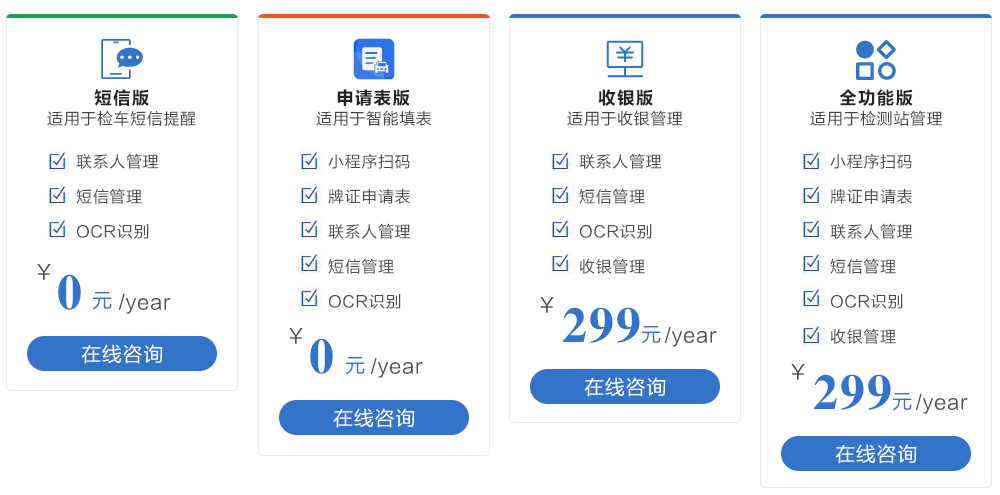Tap 在线咨询 under the 收银版 plan
This screenshot has width=1000, height=495.
coord(625,387)
